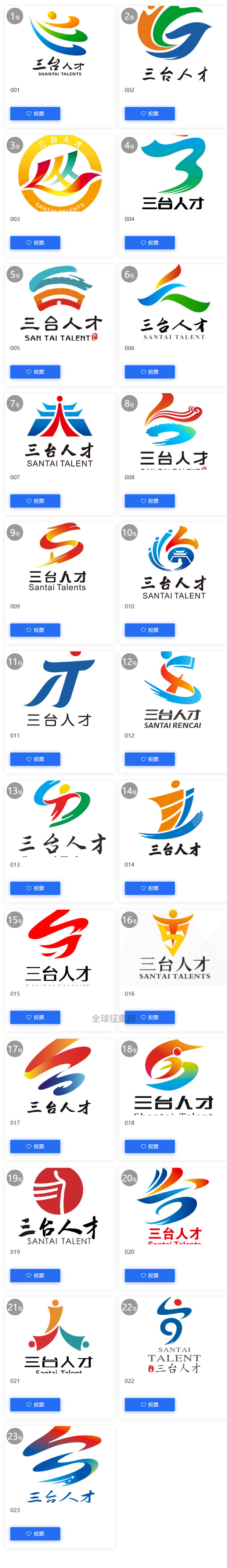Vote for entry 019
The height and width of the screenshot is (1568, 227).
click(35, 1275)
